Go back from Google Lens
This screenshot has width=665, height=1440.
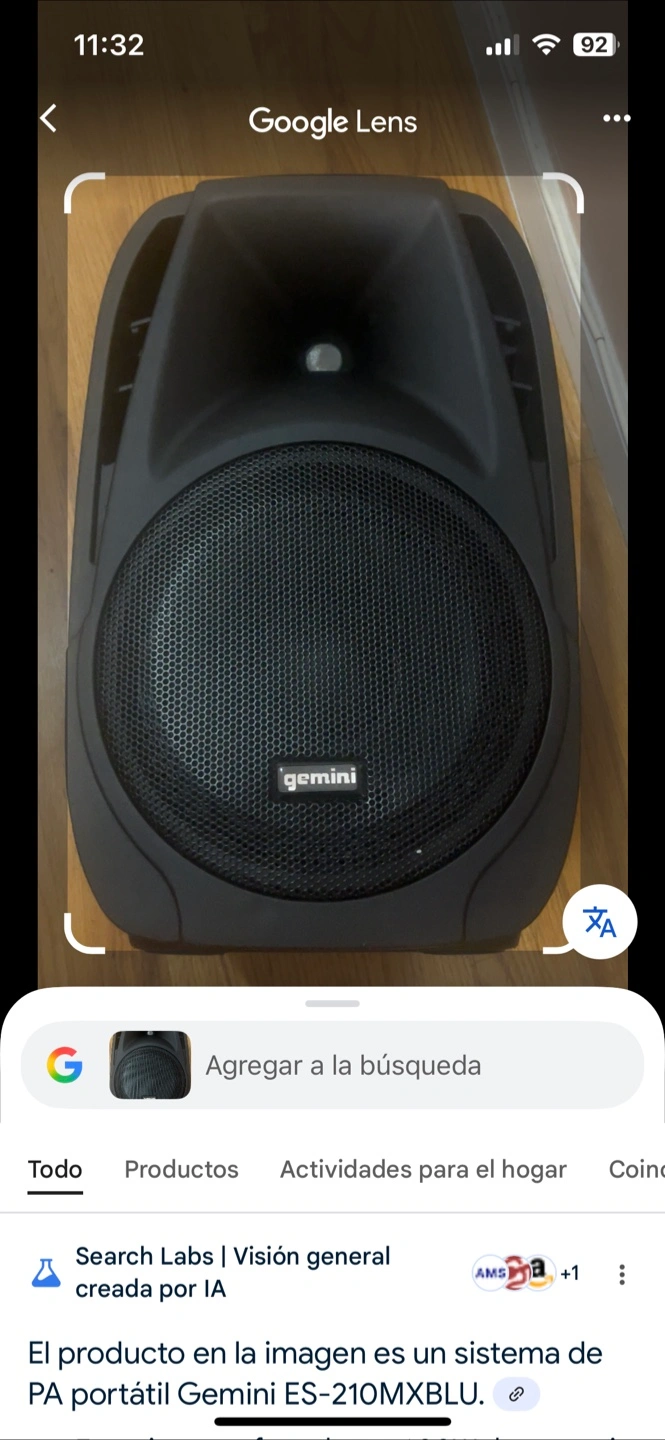[x=48, y=119]
